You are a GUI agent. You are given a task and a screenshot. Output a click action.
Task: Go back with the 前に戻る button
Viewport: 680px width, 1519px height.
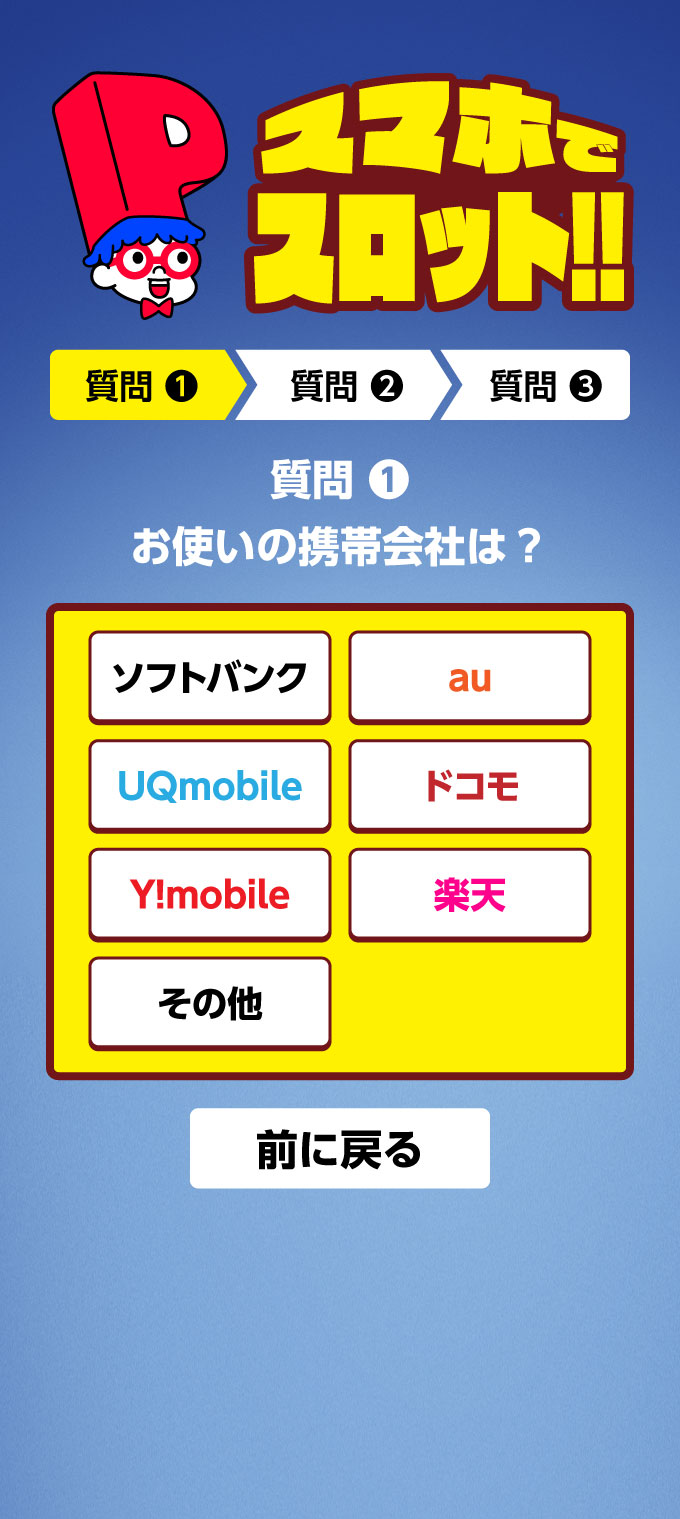(x=340, y=1148)
